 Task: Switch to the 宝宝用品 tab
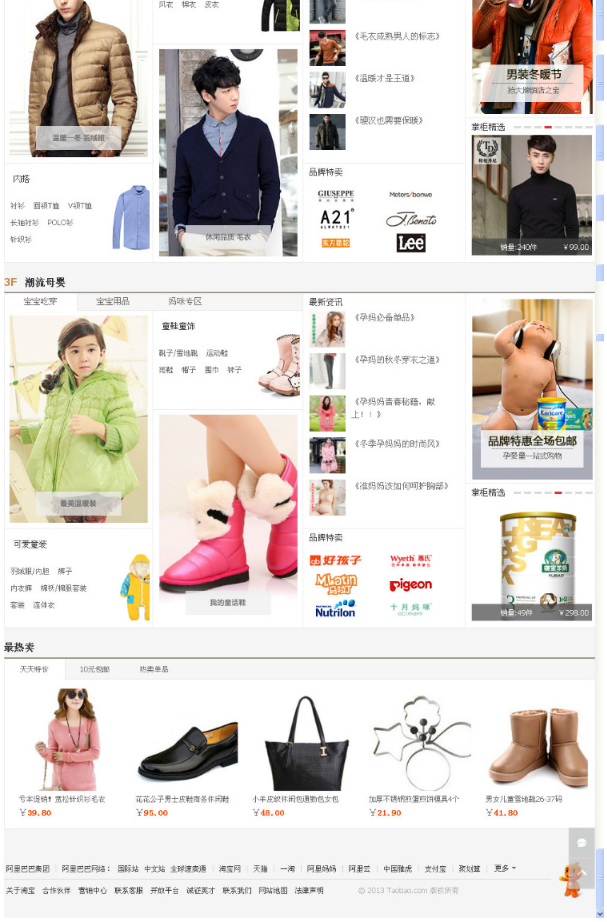pyautogui.click(x=112, y=301)
